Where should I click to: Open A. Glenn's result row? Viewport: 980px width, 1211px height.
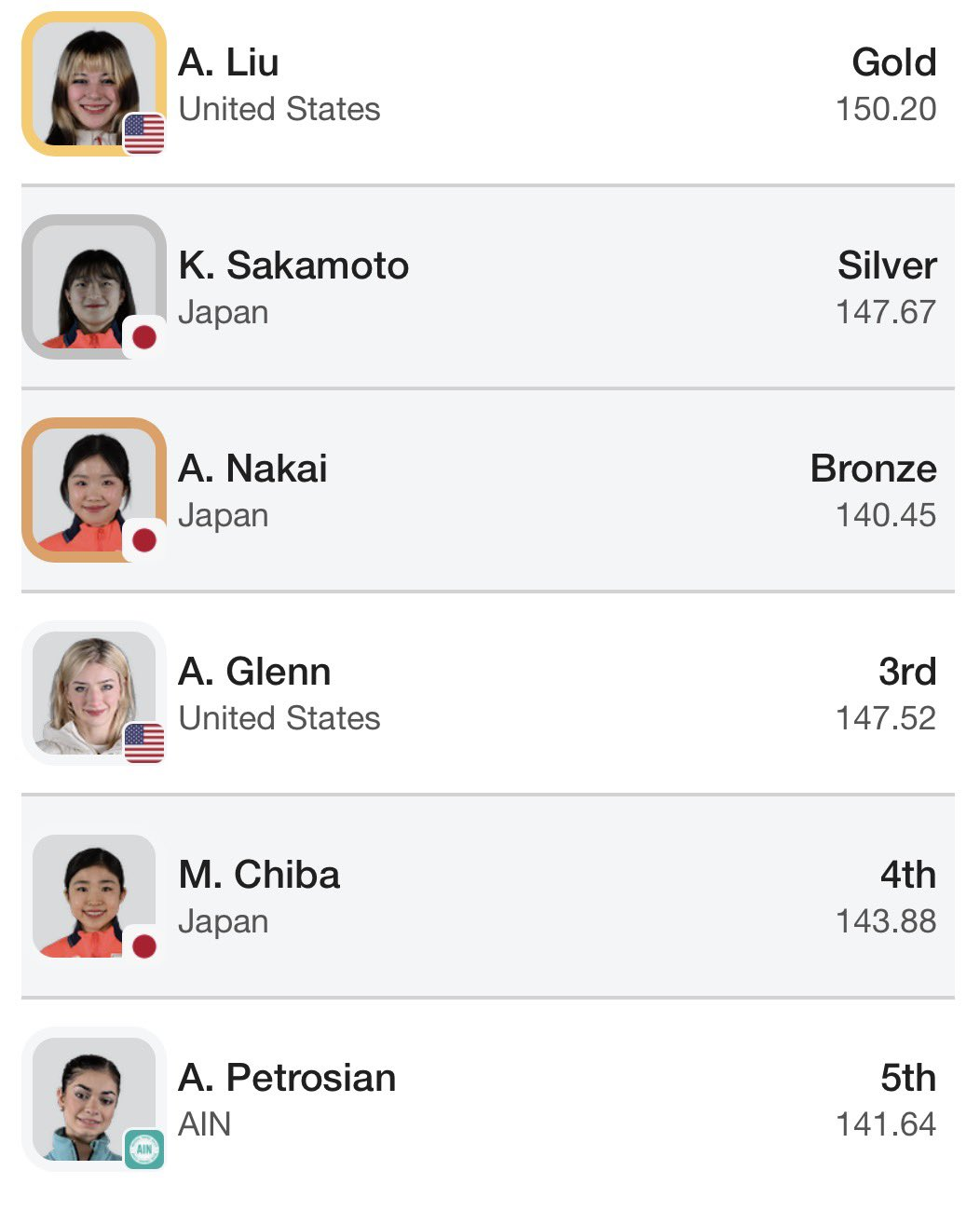(x=488, y=694)
